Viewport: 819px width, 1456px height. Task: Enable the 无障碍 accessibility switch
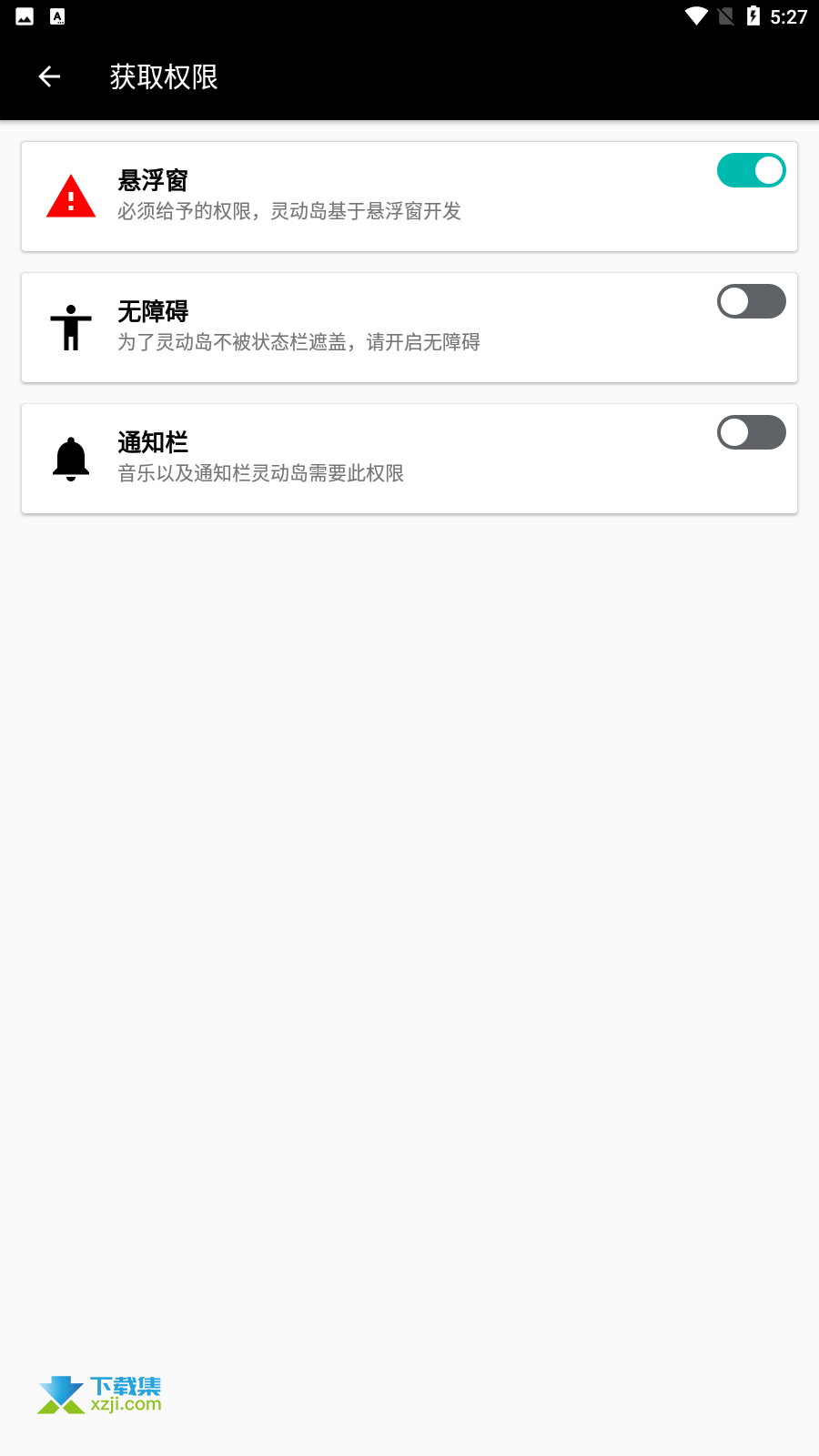[751, 301]
